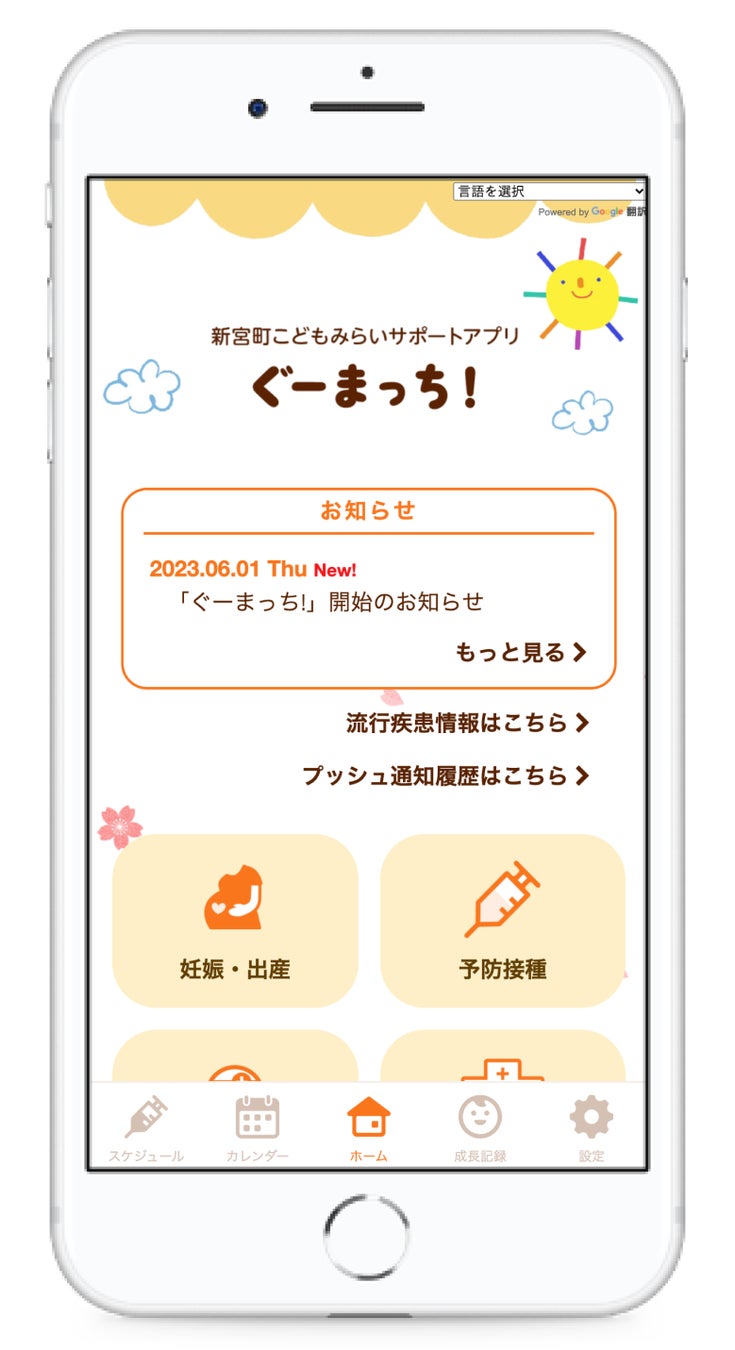Open the language selection dropdown
The height and width of the screenshot is (1350, 735).
coord(549,192)
